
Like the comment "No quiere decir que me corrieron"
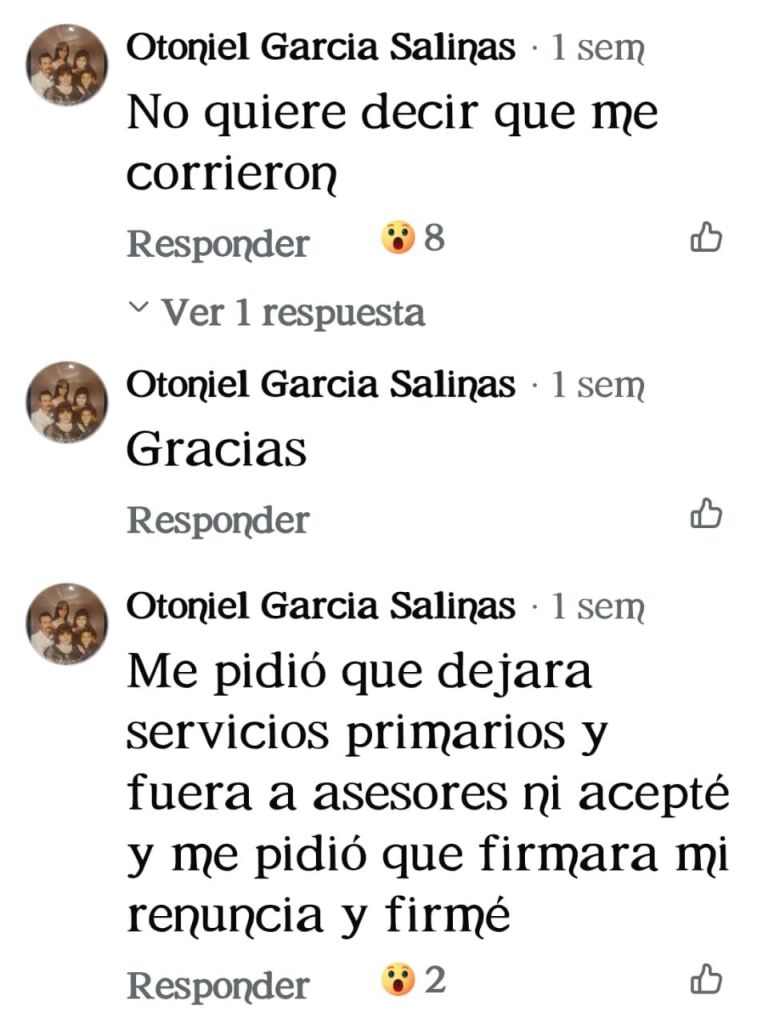pyautogui.click(x=707, y=238)
